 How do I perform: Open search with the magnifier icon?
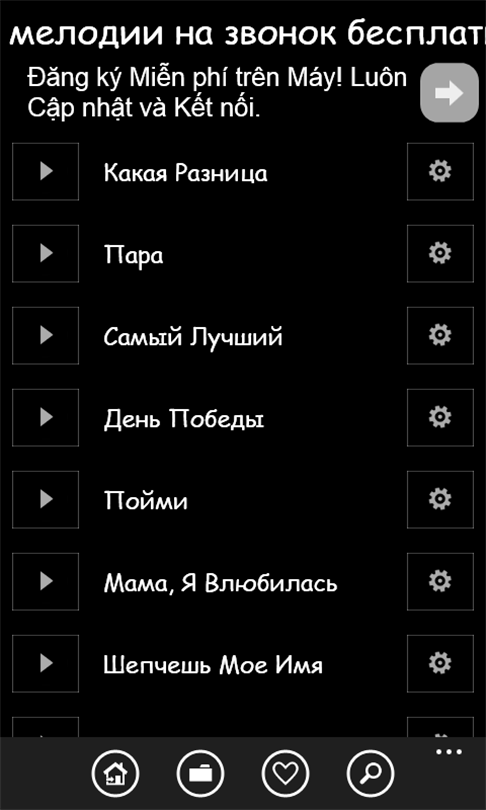(371, 773)
